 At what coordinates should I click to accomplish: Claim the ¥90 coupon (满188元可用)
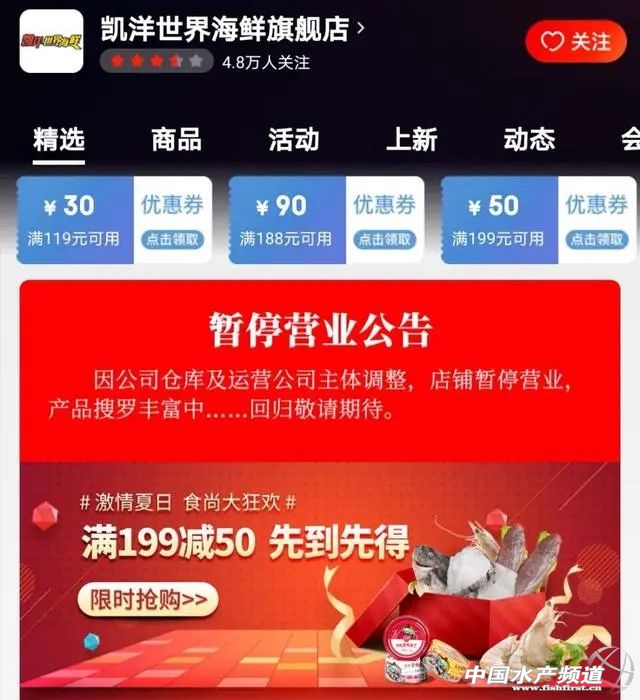tap(385, 239)
